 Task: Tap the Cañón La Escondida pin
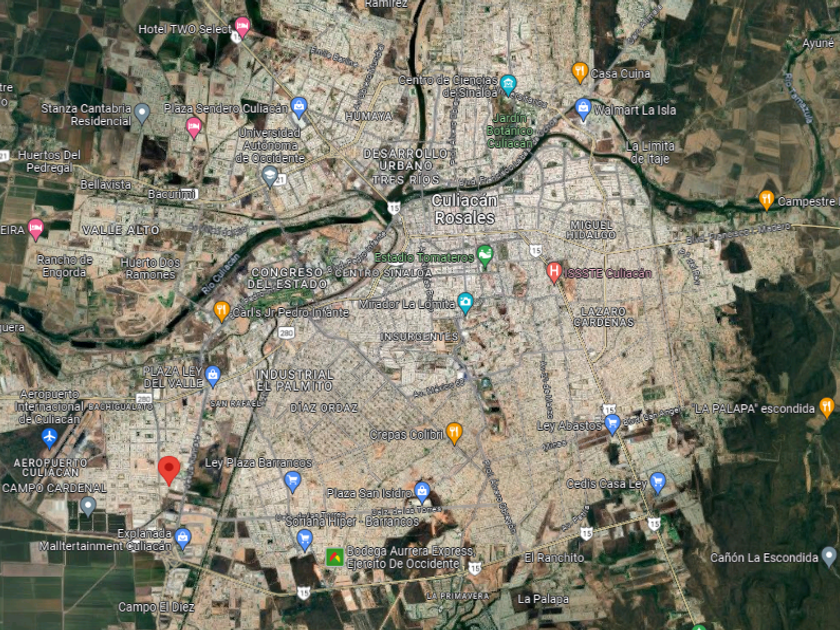[828, 556]
